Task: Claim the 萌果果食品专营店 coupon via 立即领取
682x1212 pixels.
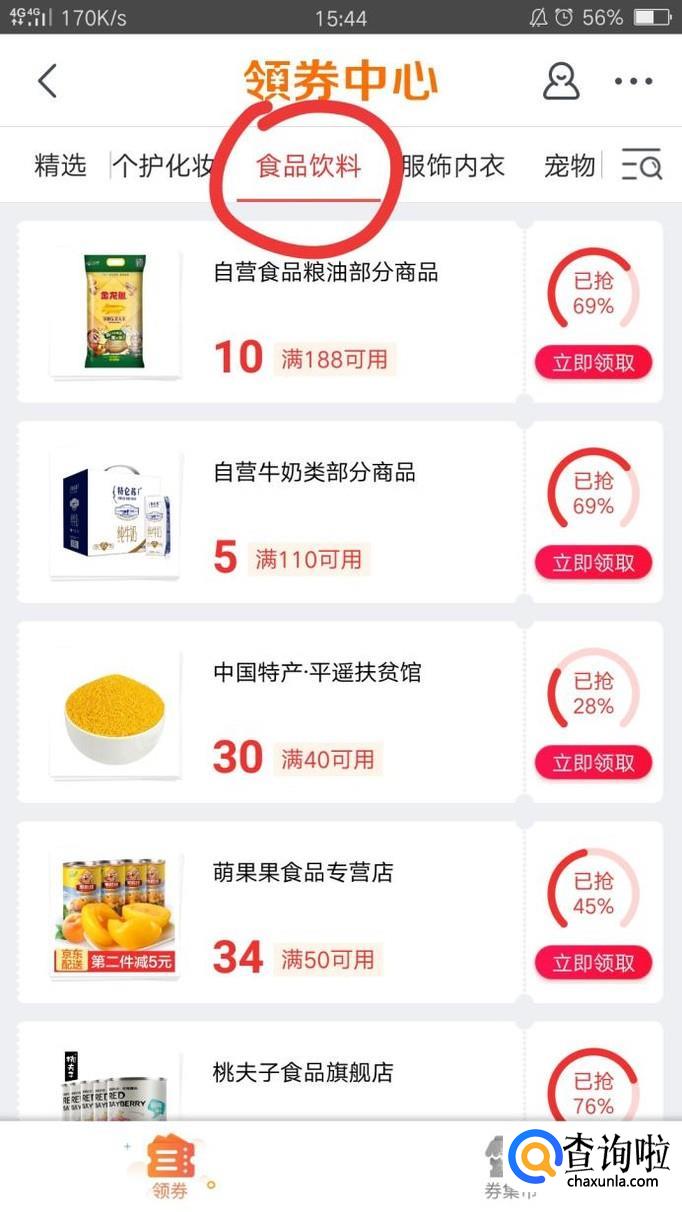Action: click(593, 963)
